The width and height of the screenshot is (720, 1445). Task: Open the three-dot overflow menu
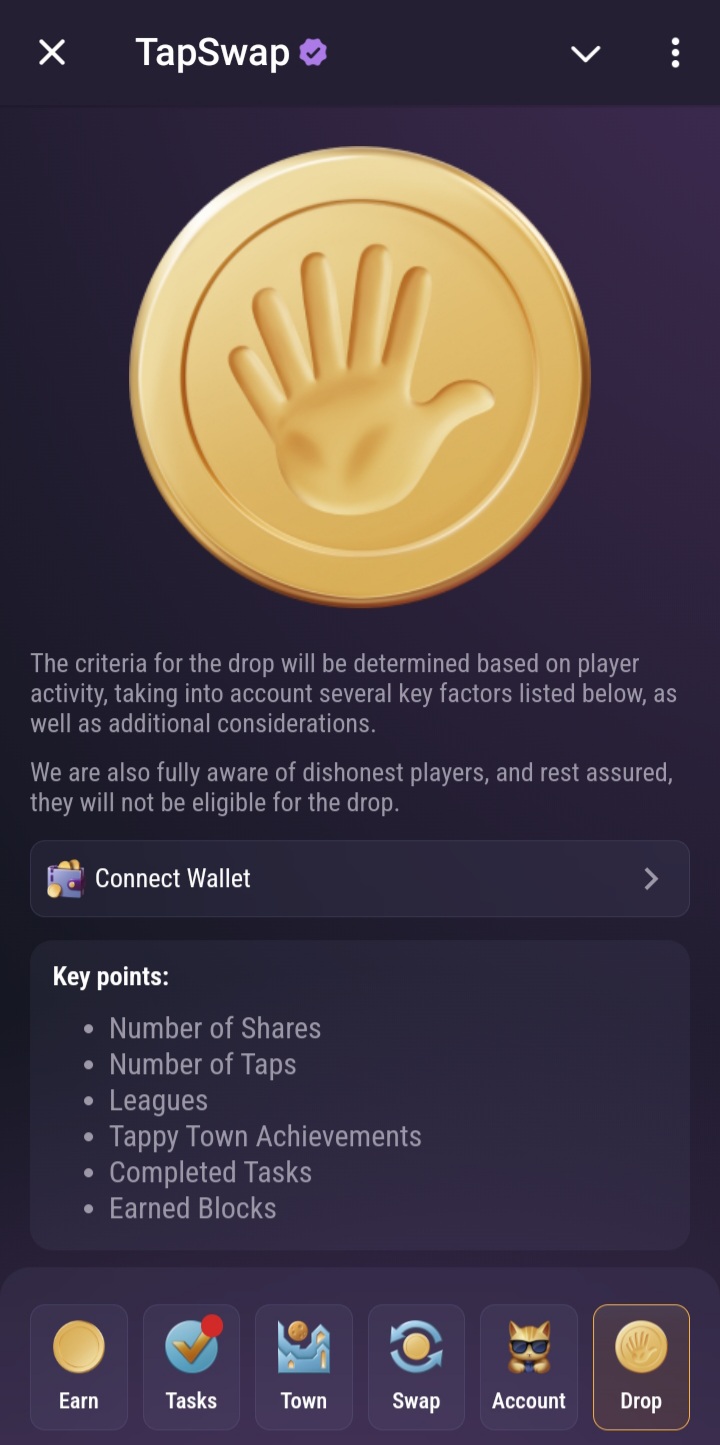click(x=675, y=53)
